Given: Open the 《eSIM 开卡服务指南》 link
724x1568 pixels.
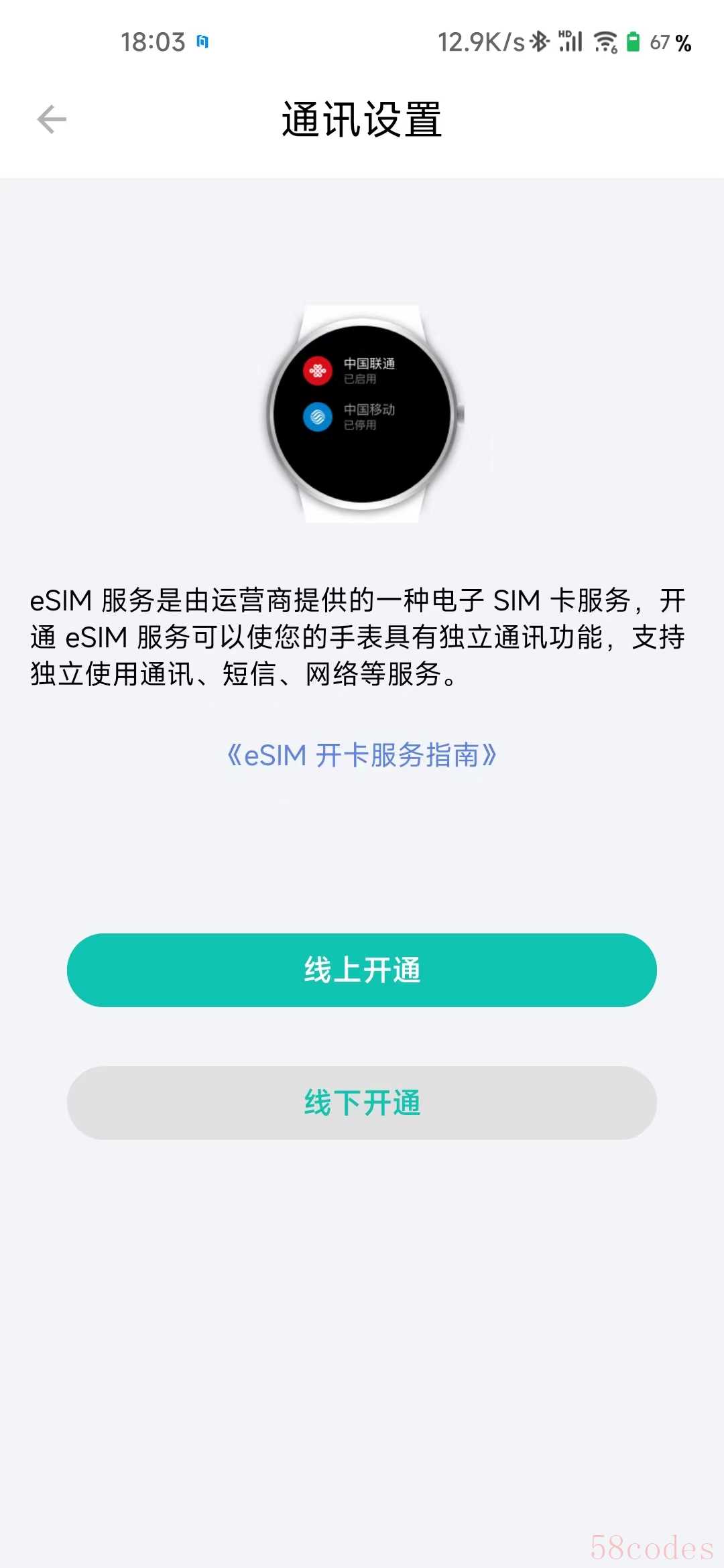Looking at the screenshot, I should coord(362,755).
